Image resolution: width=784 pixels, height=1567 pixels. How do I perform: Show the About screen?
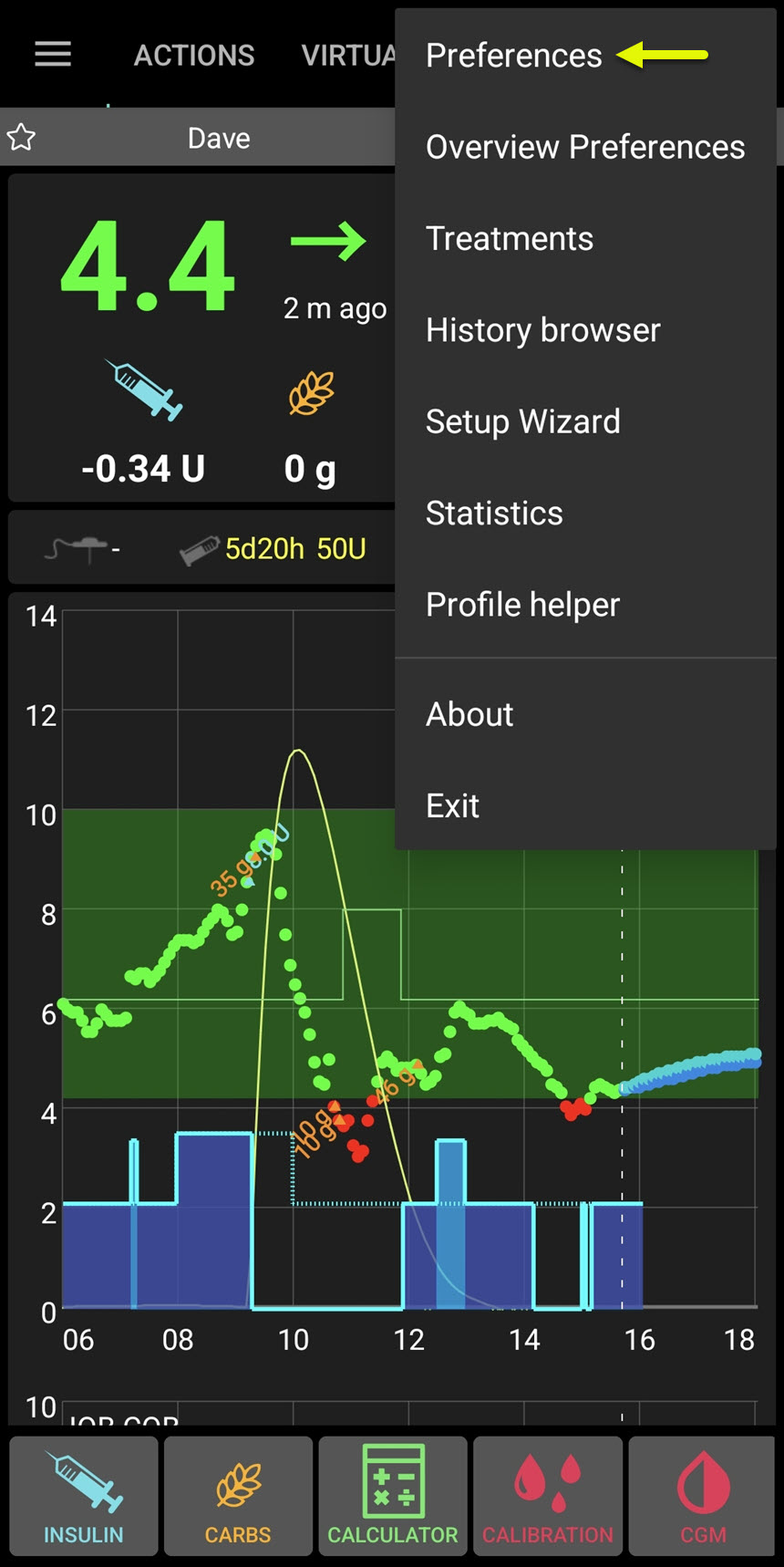(469, 714)
